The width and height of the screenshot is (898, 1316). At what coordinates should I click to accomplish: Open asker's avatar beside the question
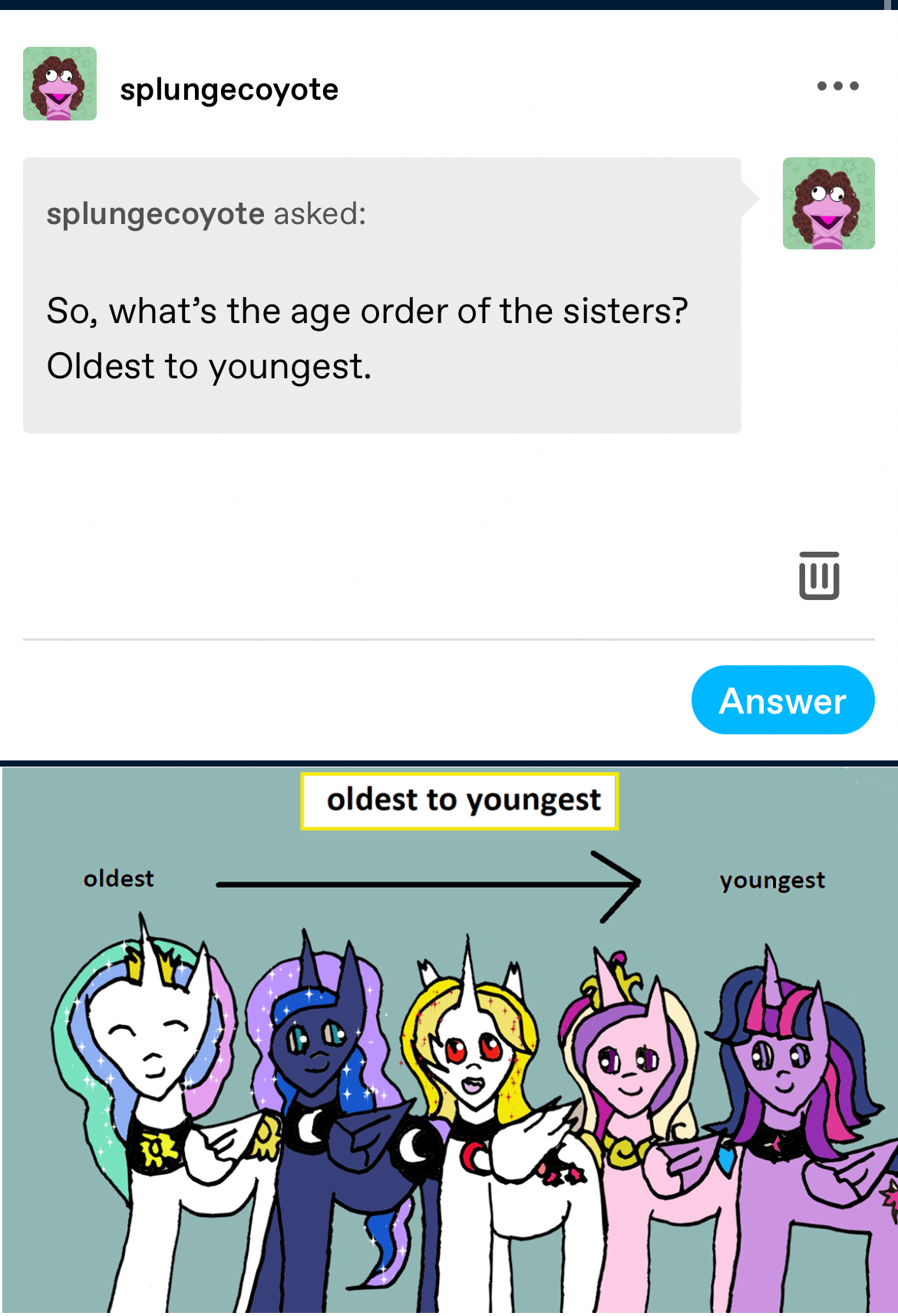tap(828, 203)
